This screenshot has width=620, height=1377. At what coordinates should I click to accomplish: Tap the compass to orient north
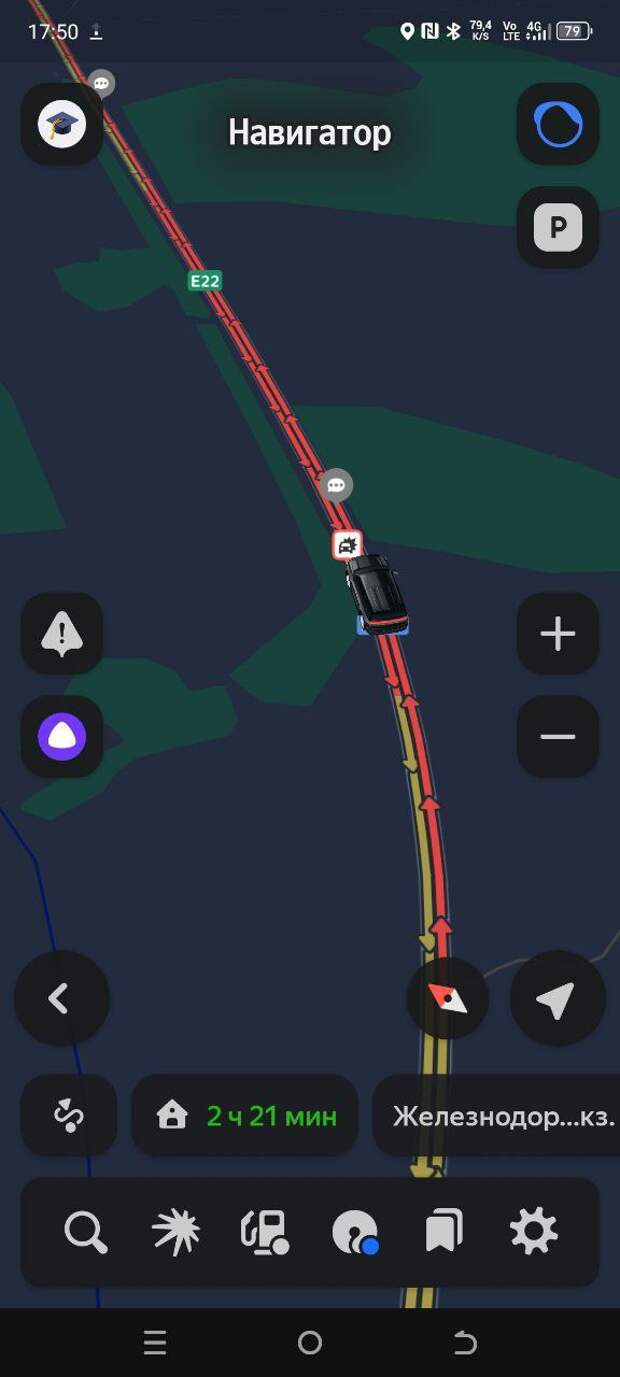tap(447, 998)
